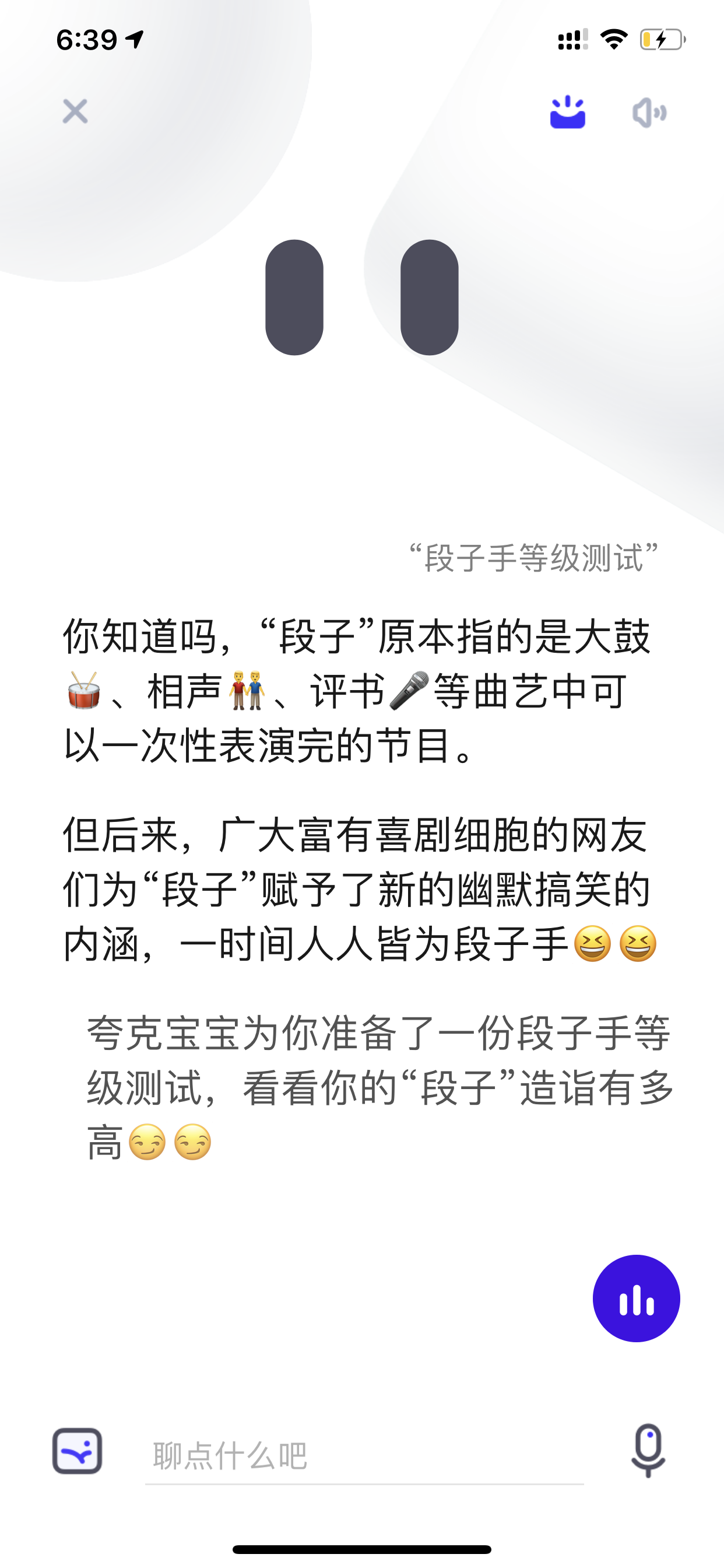The image size is (724, 1568).
Task: Open the blue crown-shaped icon at top
Action: [x=568, y=112]
